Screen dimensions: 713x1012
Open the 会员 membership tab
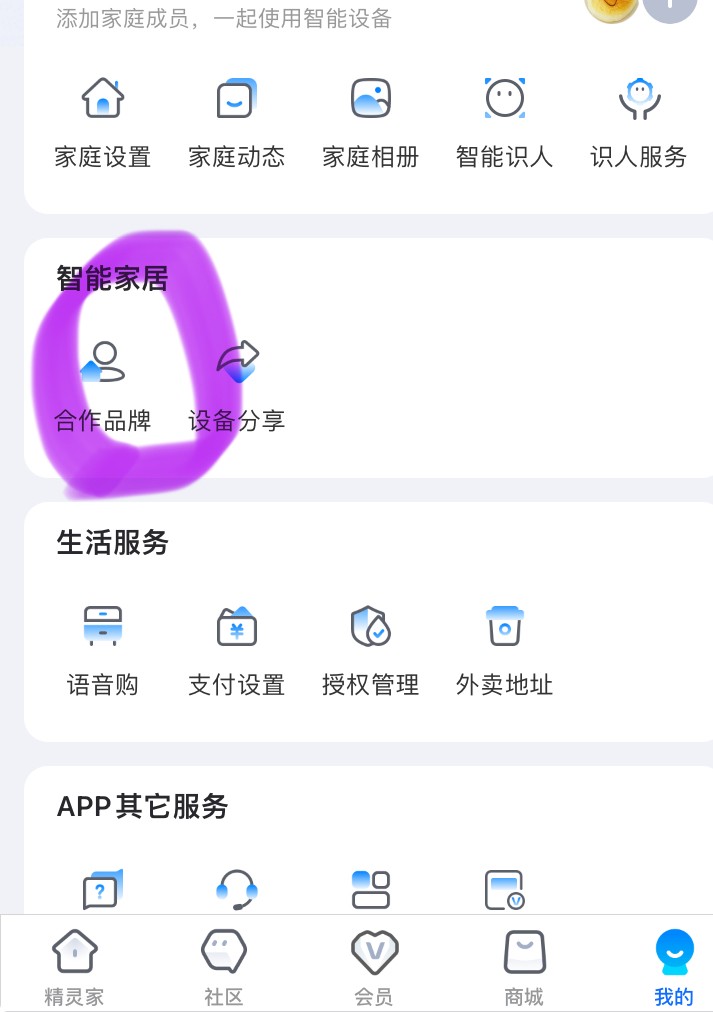[x=374, y=966]
